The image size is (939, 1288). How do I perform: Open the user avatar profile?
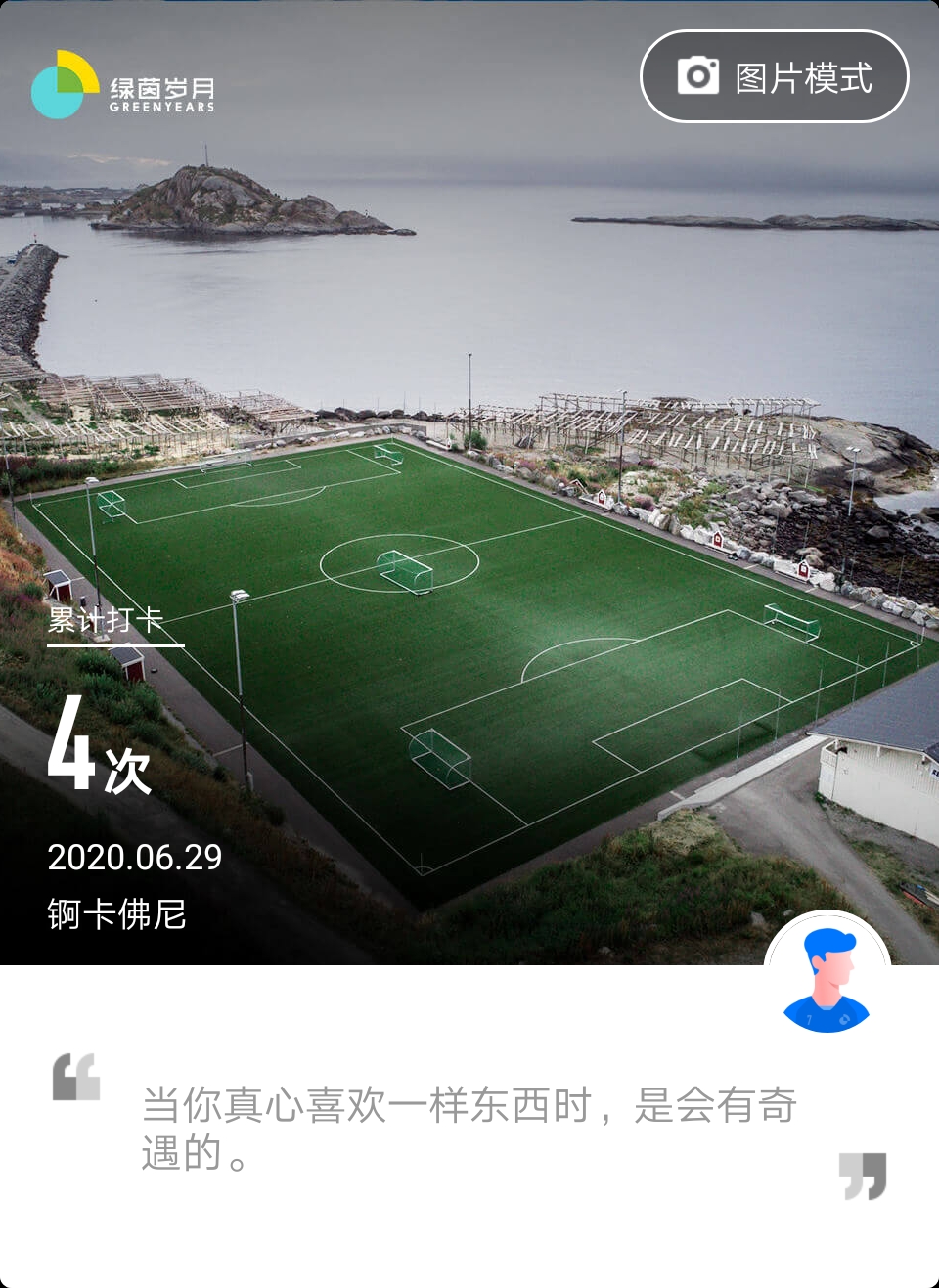click(827, 975)
